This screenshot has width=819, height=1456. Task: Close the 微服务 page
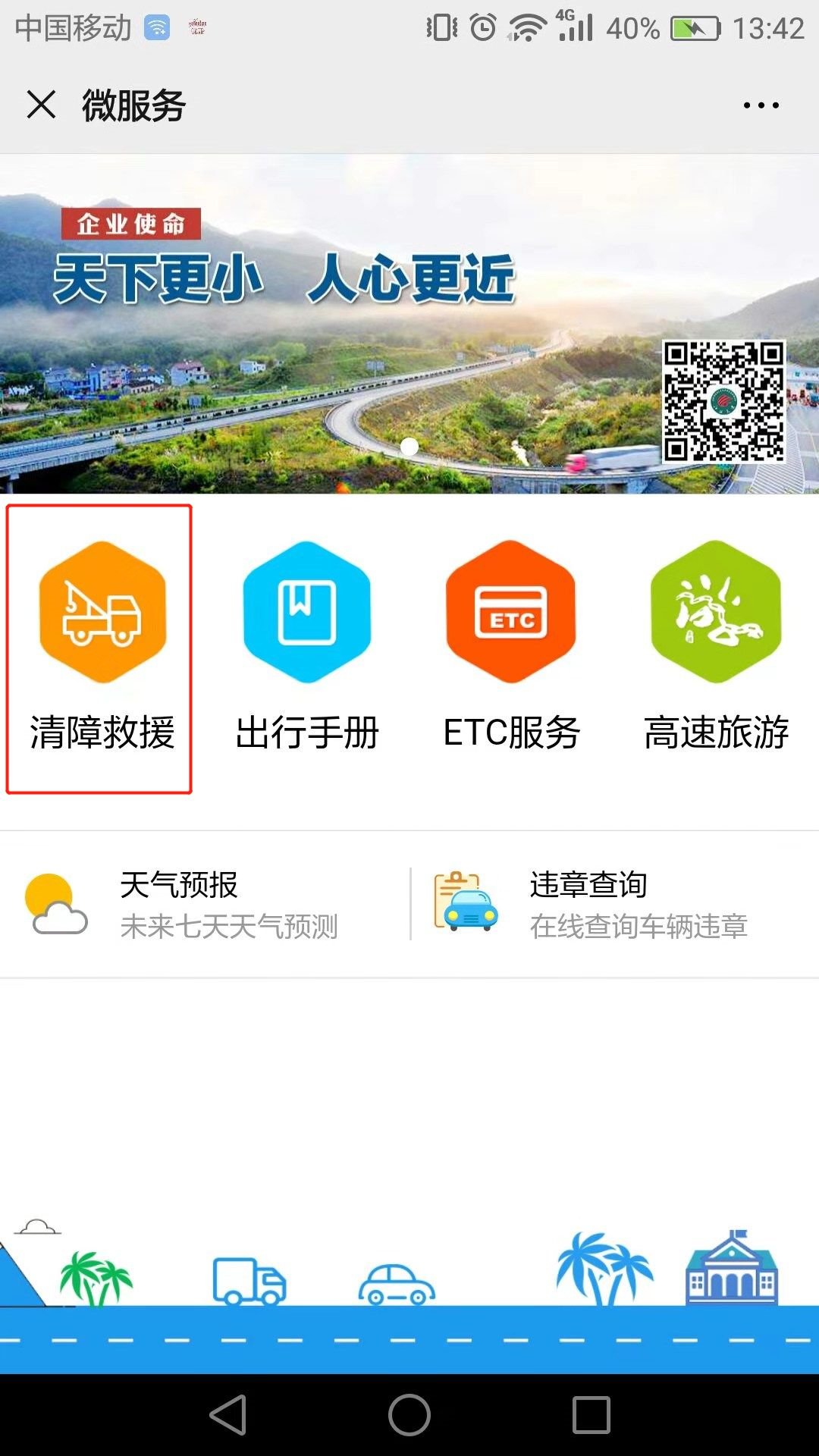(41, 105)
